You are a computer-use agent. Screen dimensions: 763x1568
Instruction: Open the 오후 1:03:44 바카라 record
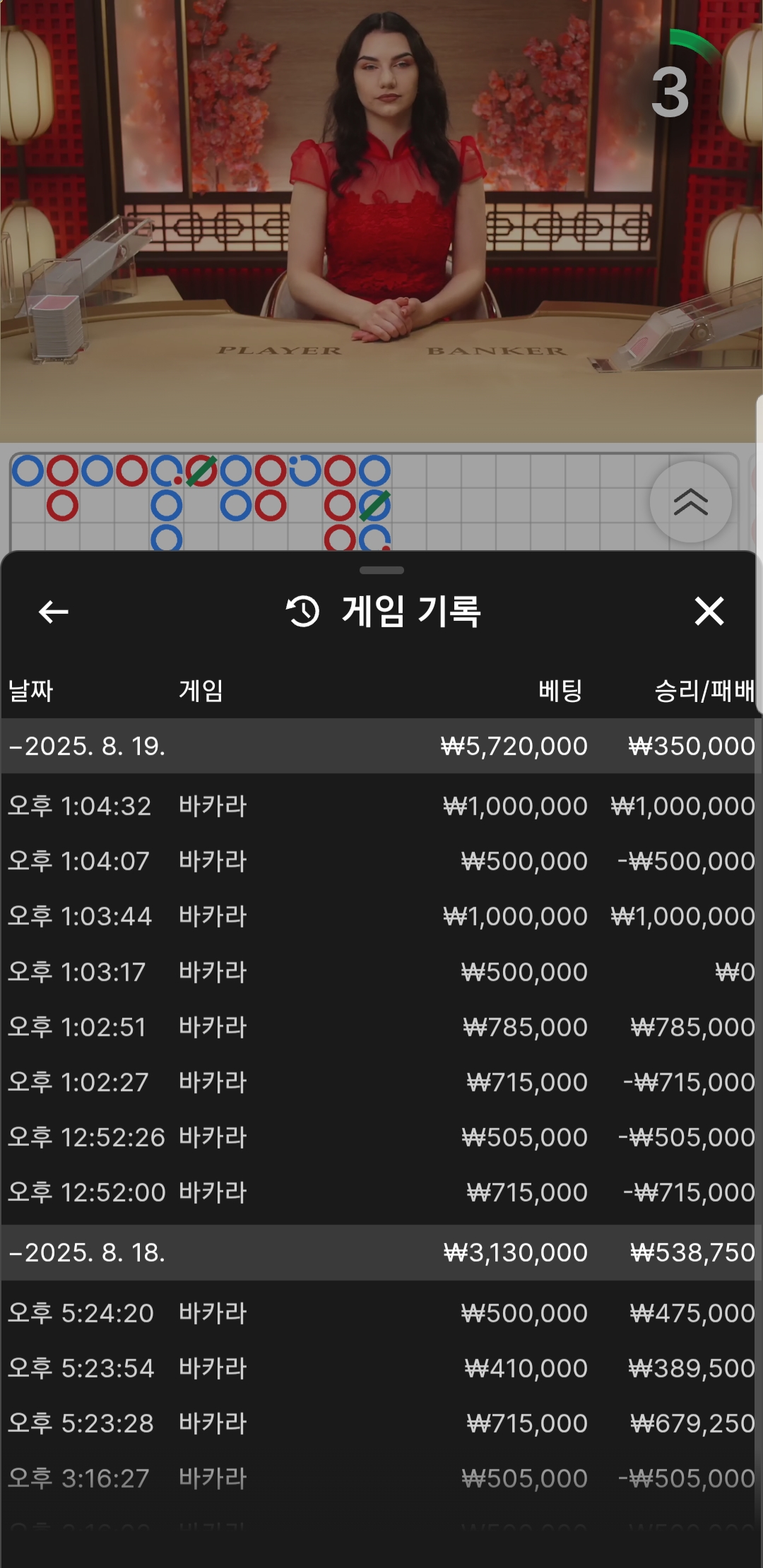coord(381,916)
